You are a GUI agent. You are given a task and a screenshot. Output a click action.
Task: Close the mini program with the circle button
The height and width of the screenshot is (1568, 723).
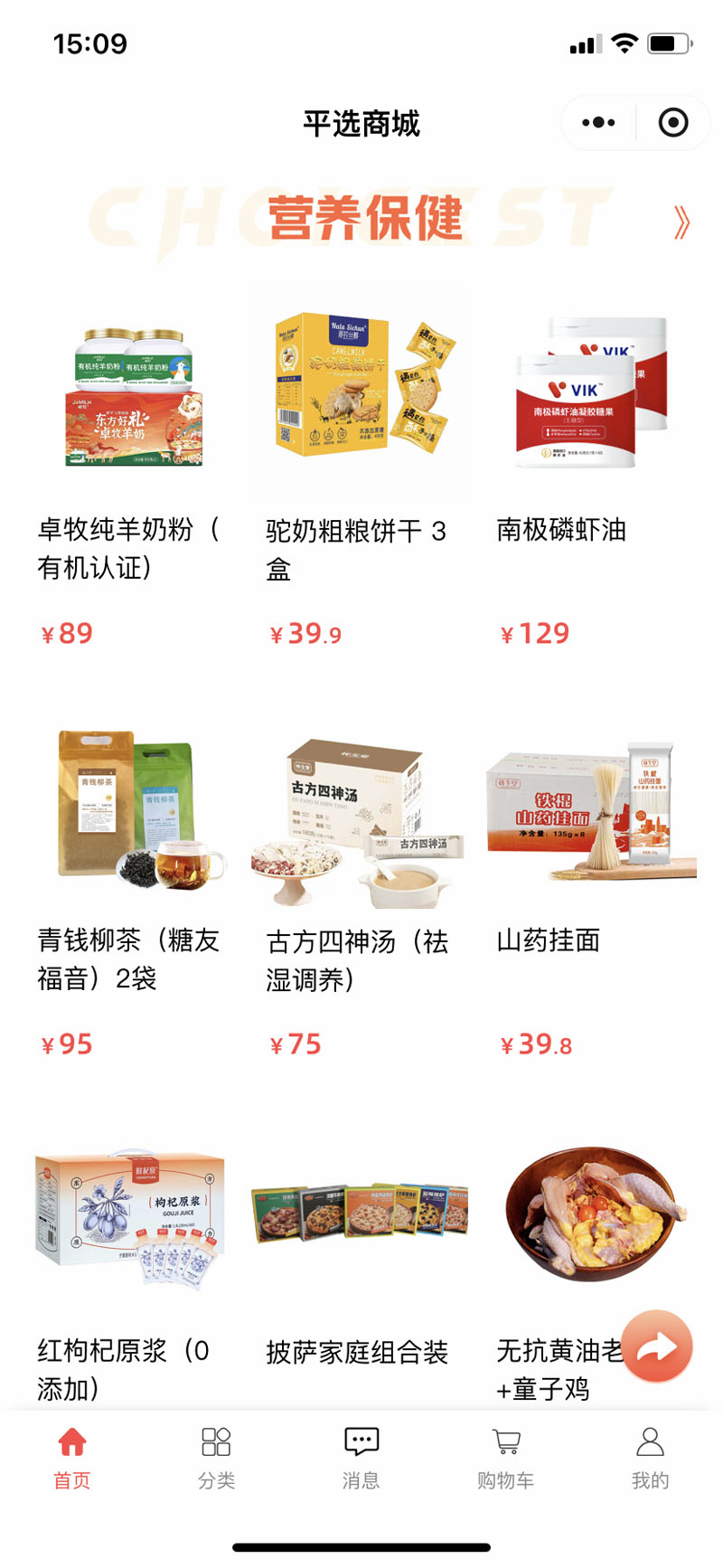(673, 123)
